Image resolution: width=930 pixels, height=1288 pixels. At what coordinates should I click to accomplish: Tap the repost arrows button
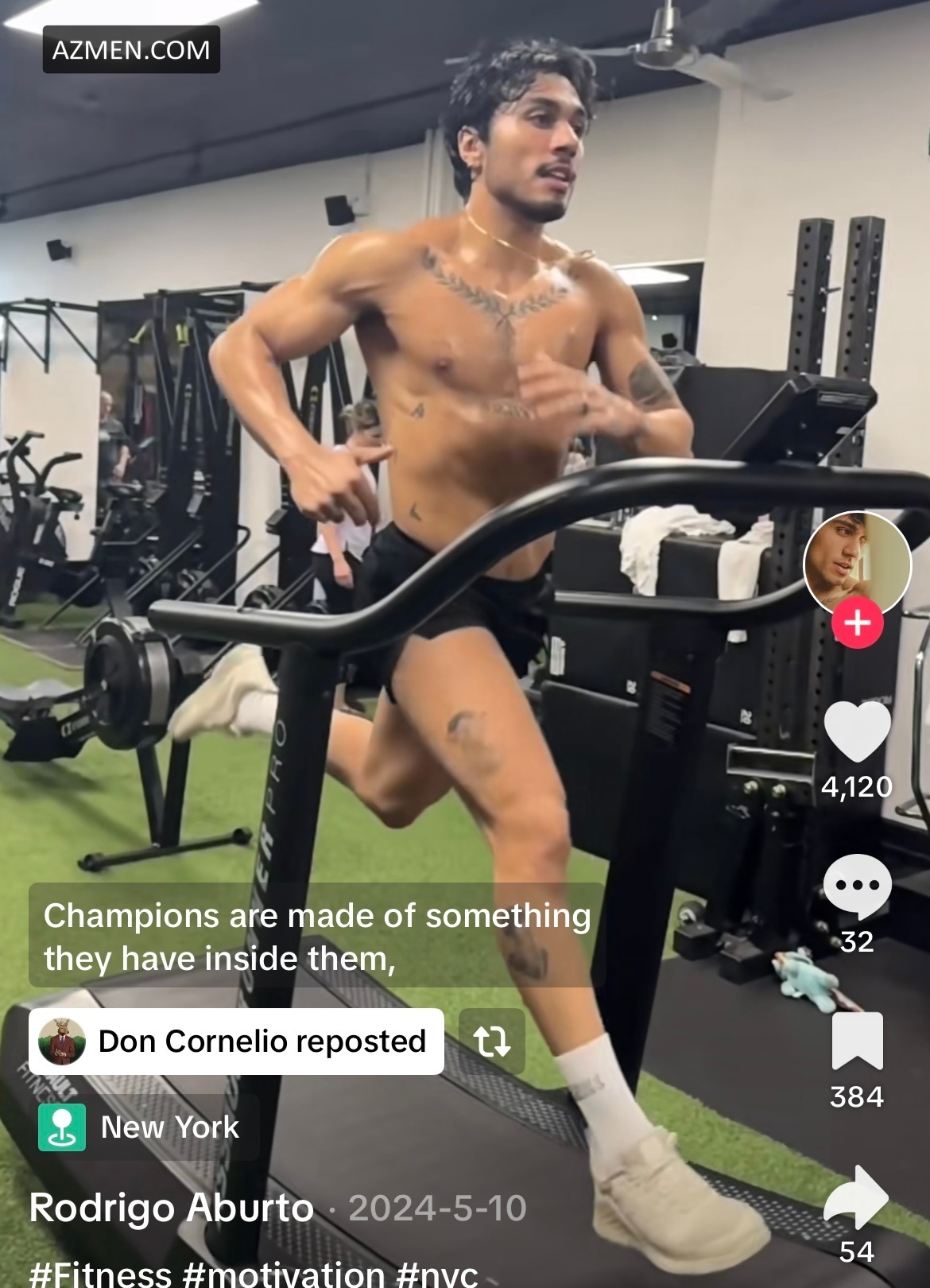click(492, 1042)
